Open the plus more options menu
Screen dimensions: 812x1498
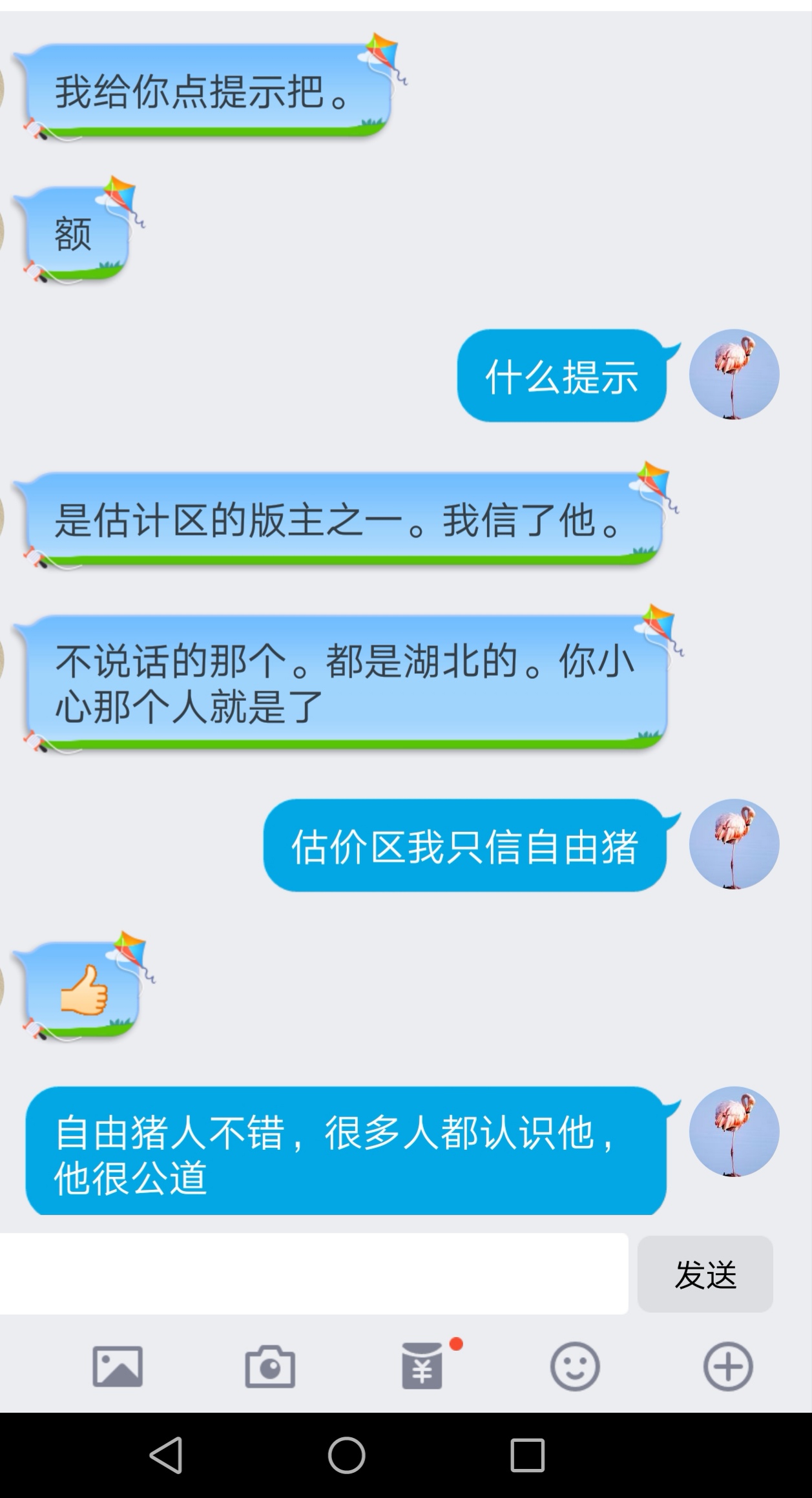tap(728, 1366)
